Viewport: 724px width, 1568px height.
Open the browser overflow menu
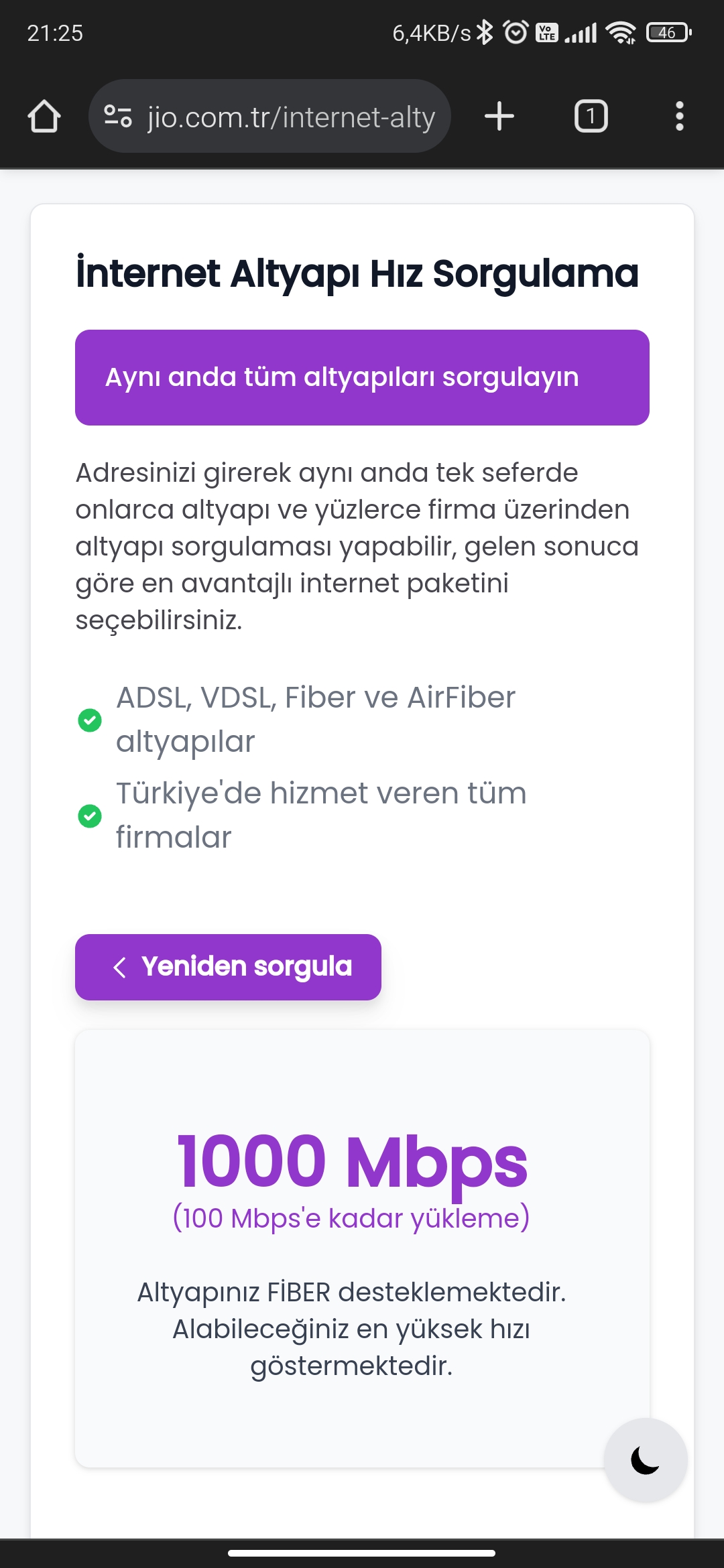coord(680,117)
